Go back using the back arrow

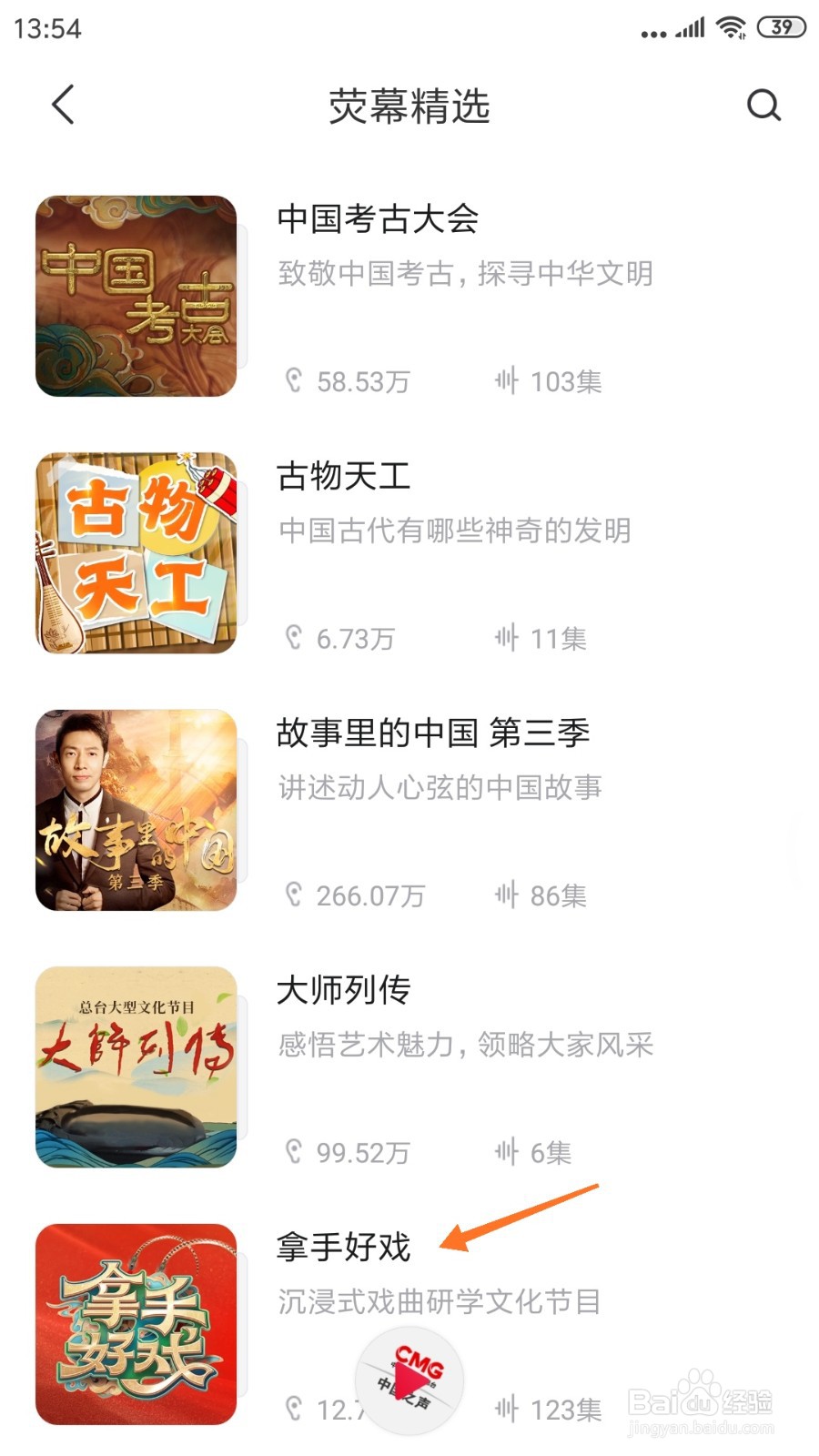[x=63, y=105]
